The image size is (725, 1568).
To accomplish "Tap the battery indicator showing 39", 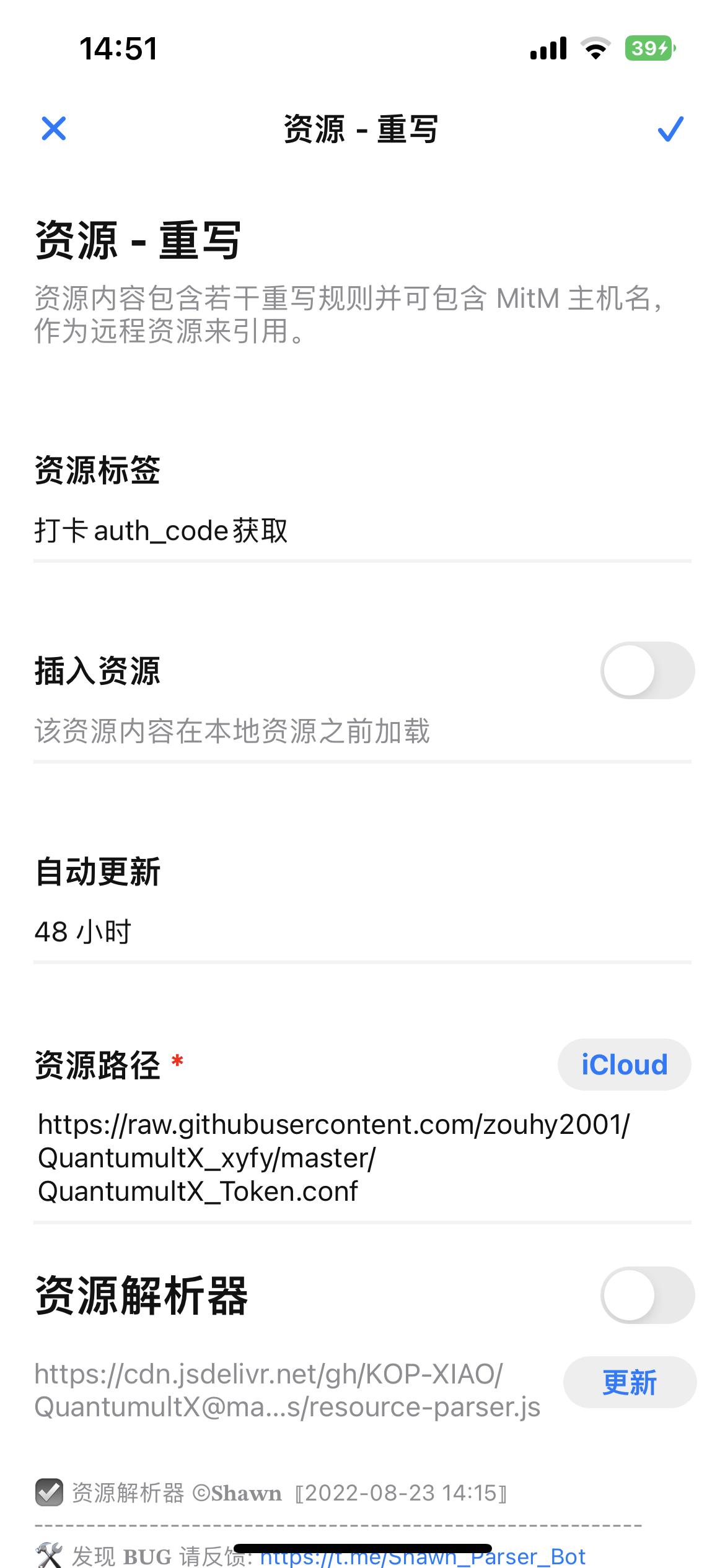I will click(647, 47).
